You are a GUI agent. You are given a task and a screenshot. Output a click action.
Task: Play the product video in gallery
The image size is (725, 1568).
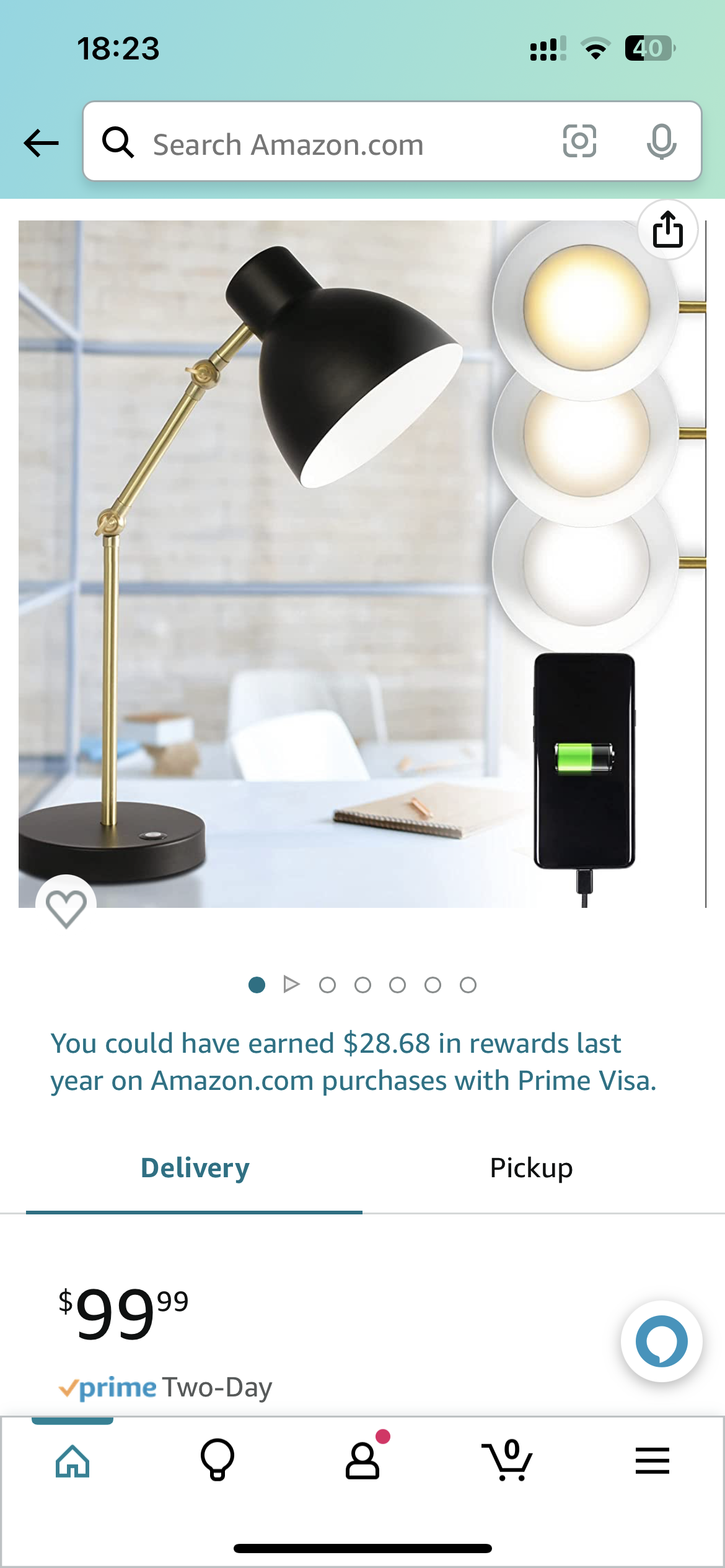pos(292,984)
